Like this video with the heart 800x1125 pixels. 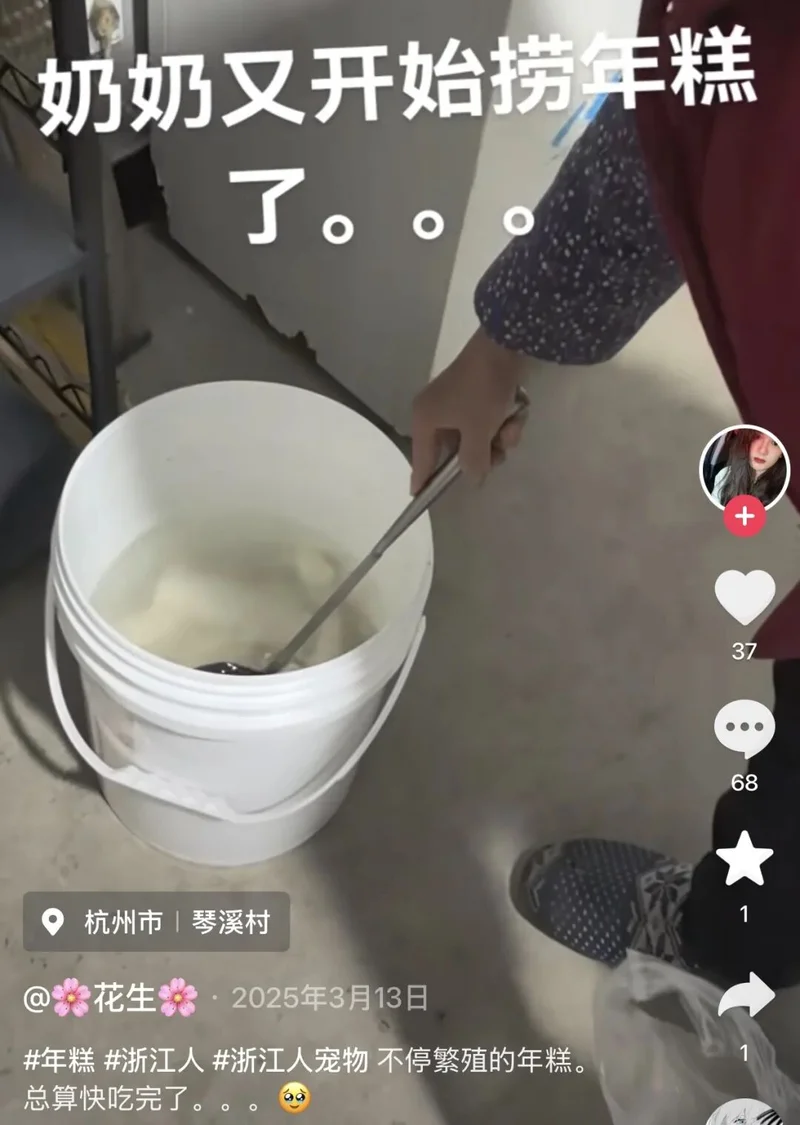click(x=744, y=598)
